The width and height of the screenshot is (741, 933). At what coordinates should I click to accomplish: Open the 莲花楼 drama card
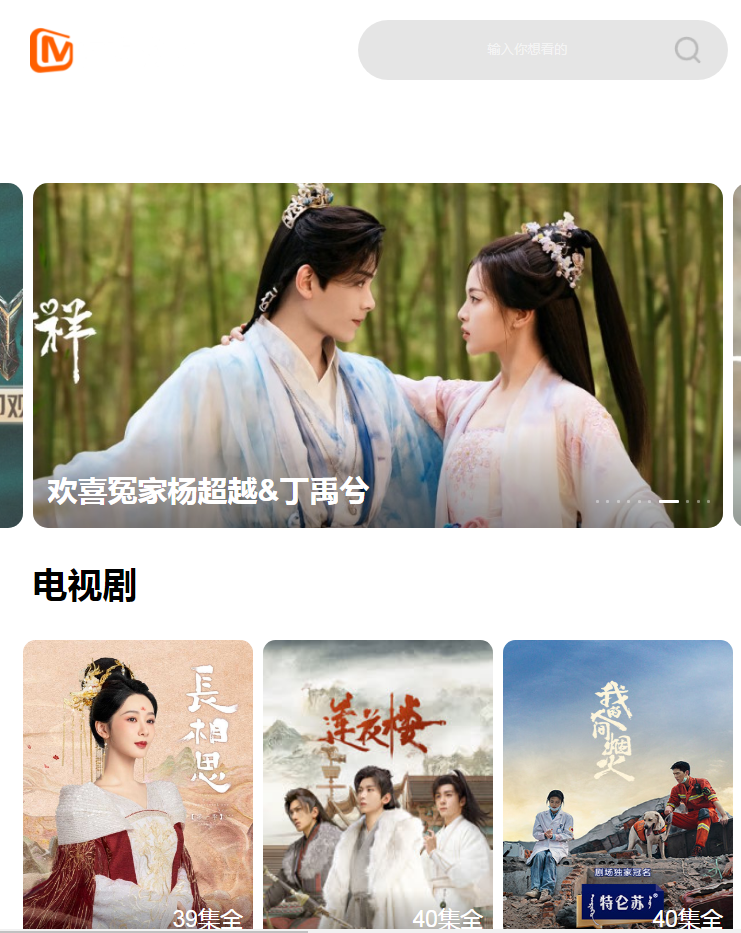click(378, 785)
